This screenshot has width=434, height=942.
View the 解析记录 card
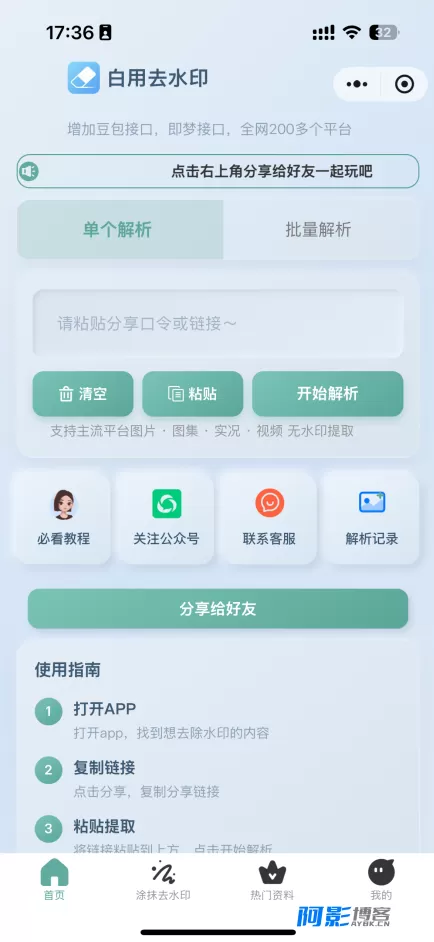click(x=371, y=517)
